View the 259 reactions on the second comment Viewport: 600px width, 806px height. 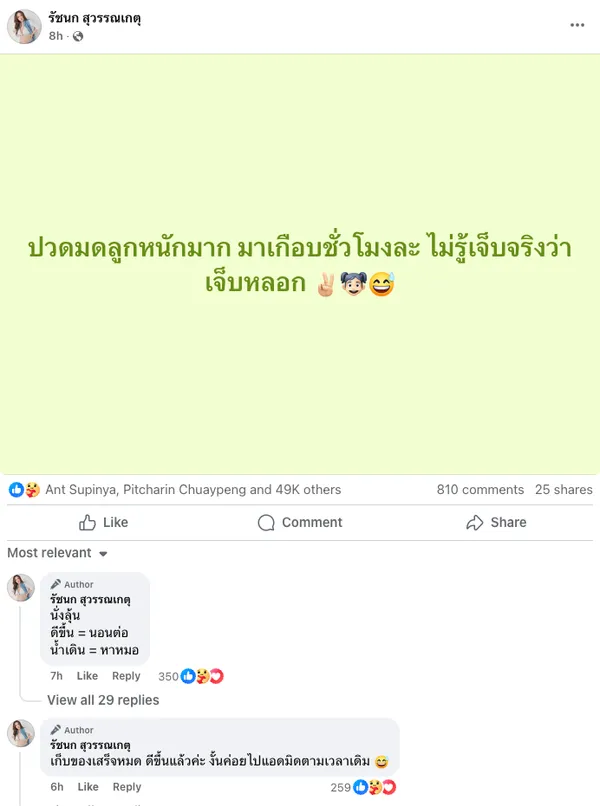point(363,787)
